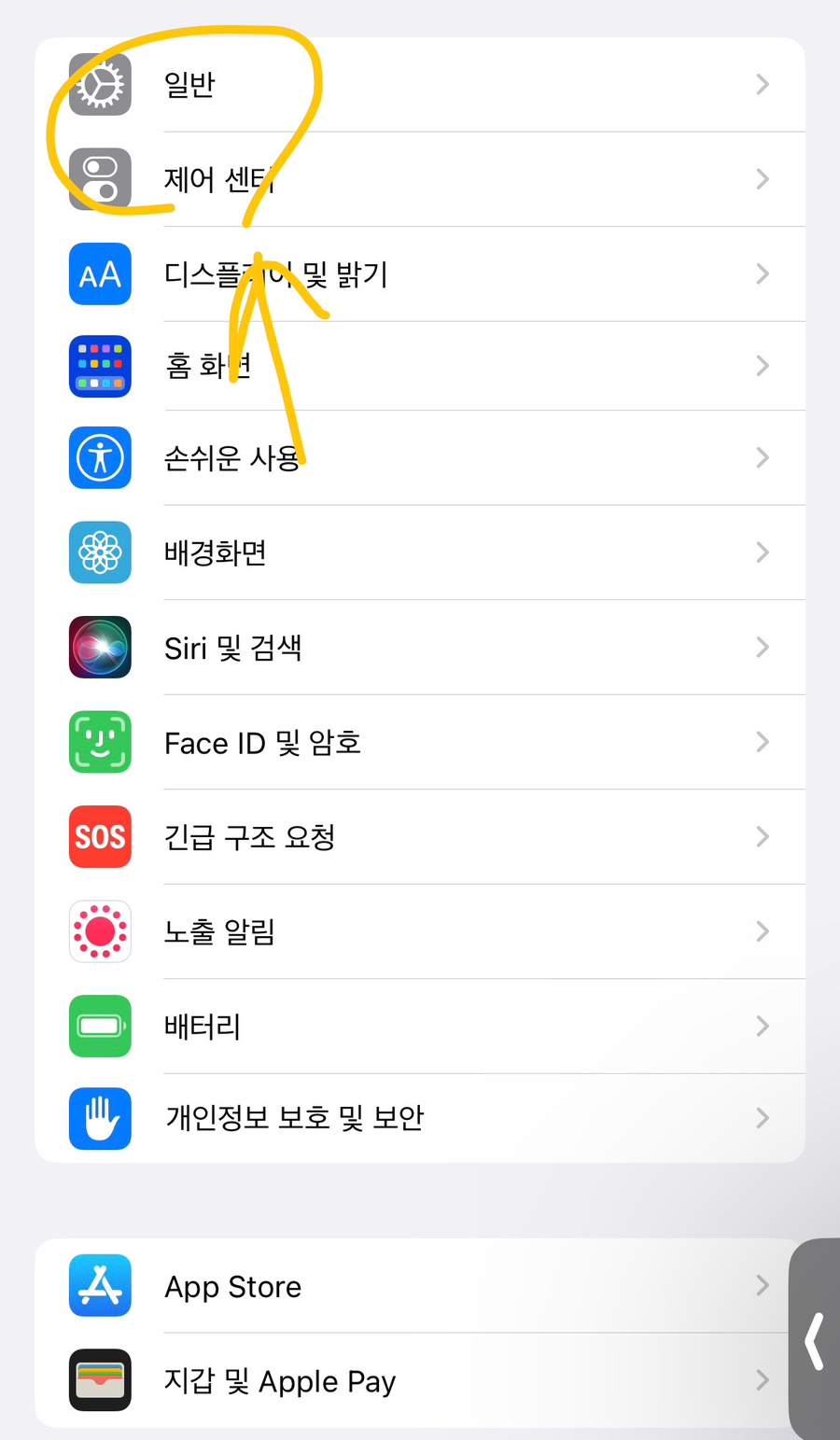Open 디스플레이 및 밝기 settings

420,273
